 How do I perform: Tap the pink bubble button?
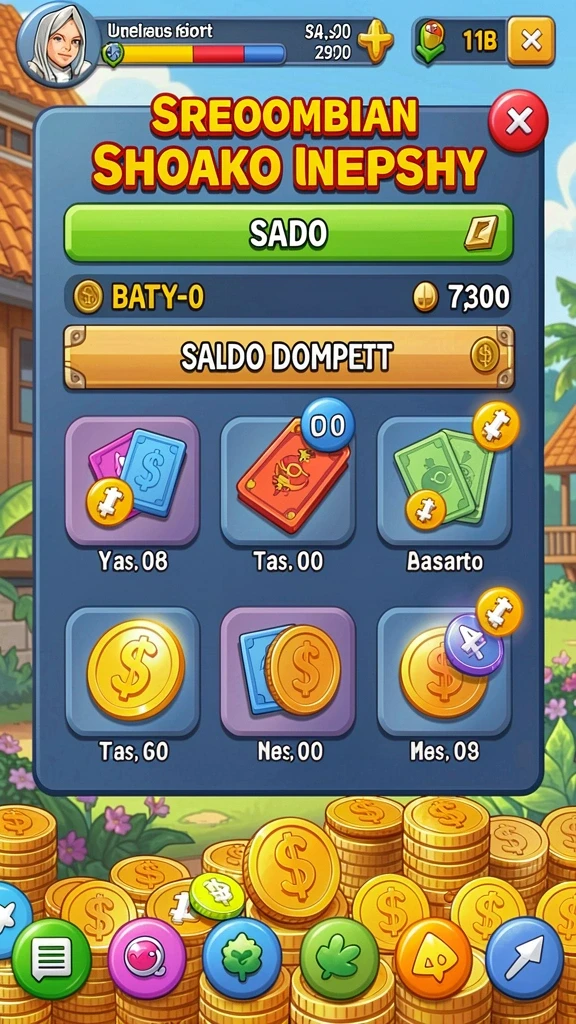point(147,957)
